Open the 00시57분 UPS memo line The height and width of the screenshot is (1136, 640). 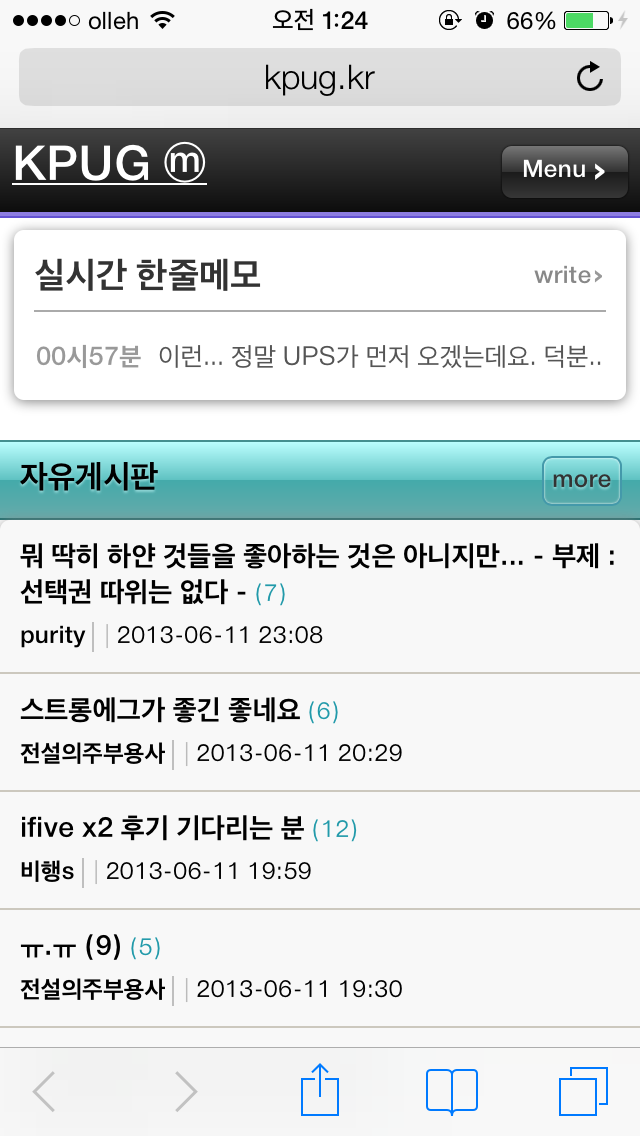320,356
